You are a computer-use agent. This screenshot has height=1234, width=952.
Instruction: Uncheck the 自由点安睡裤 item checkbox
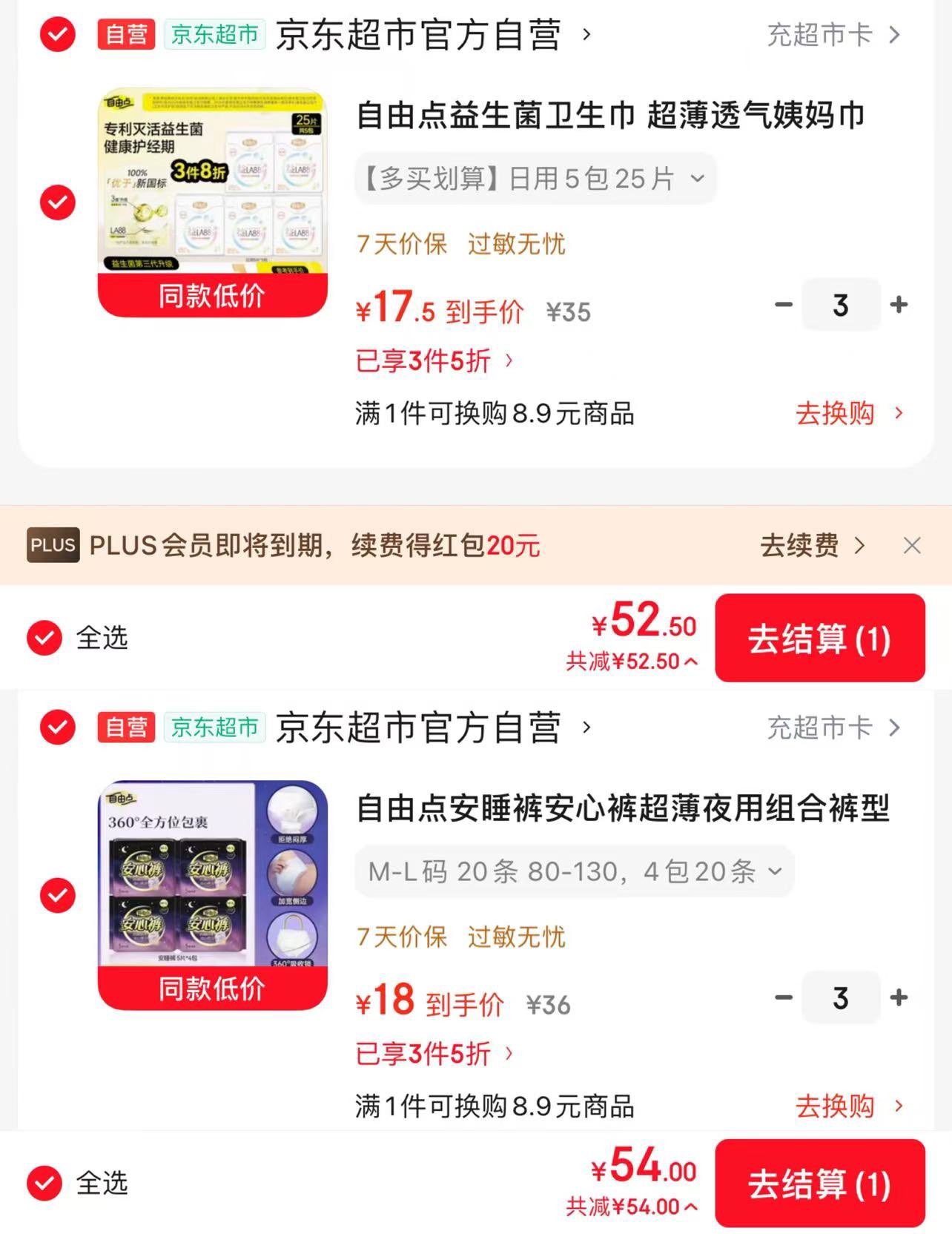[x=58, y=895]
